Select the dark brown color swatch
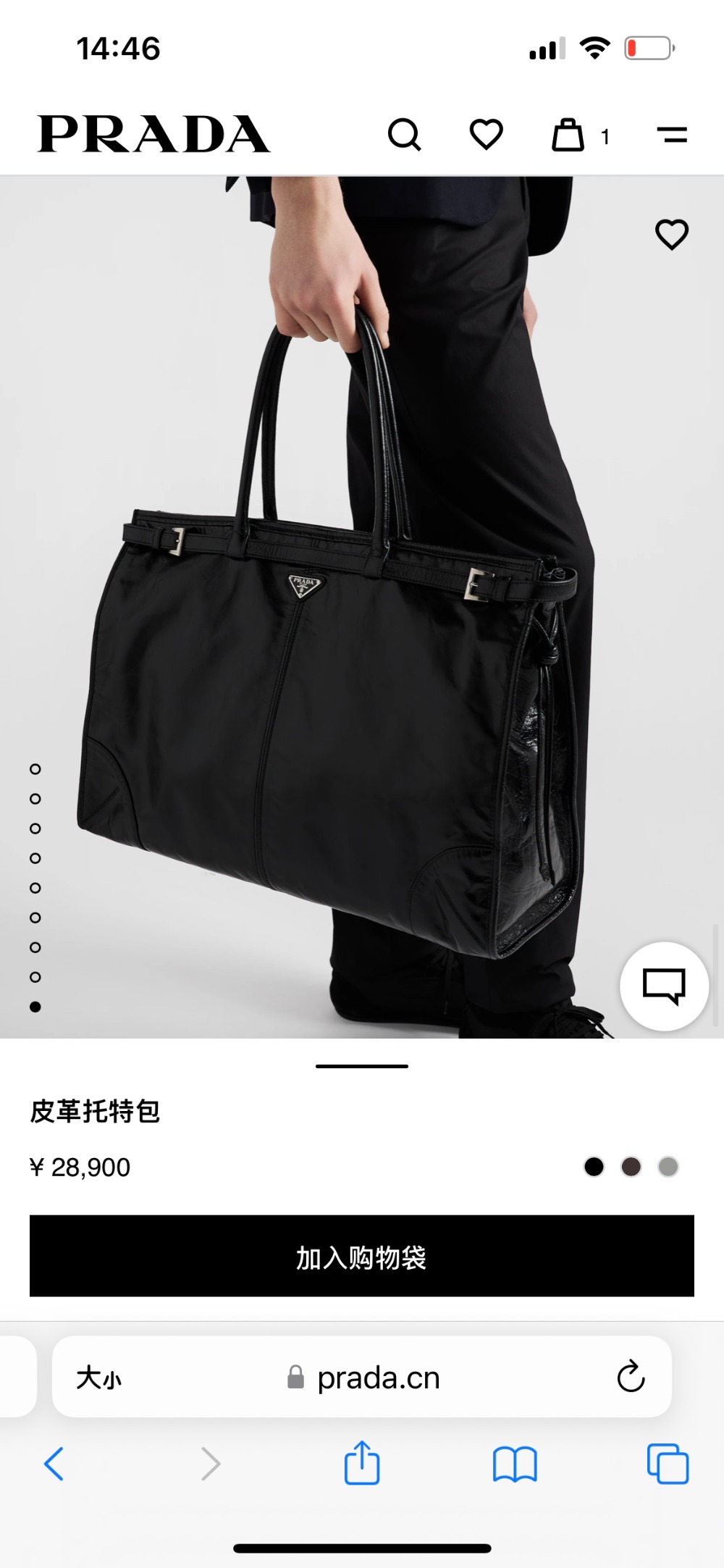 click(x=631, y=1167)
